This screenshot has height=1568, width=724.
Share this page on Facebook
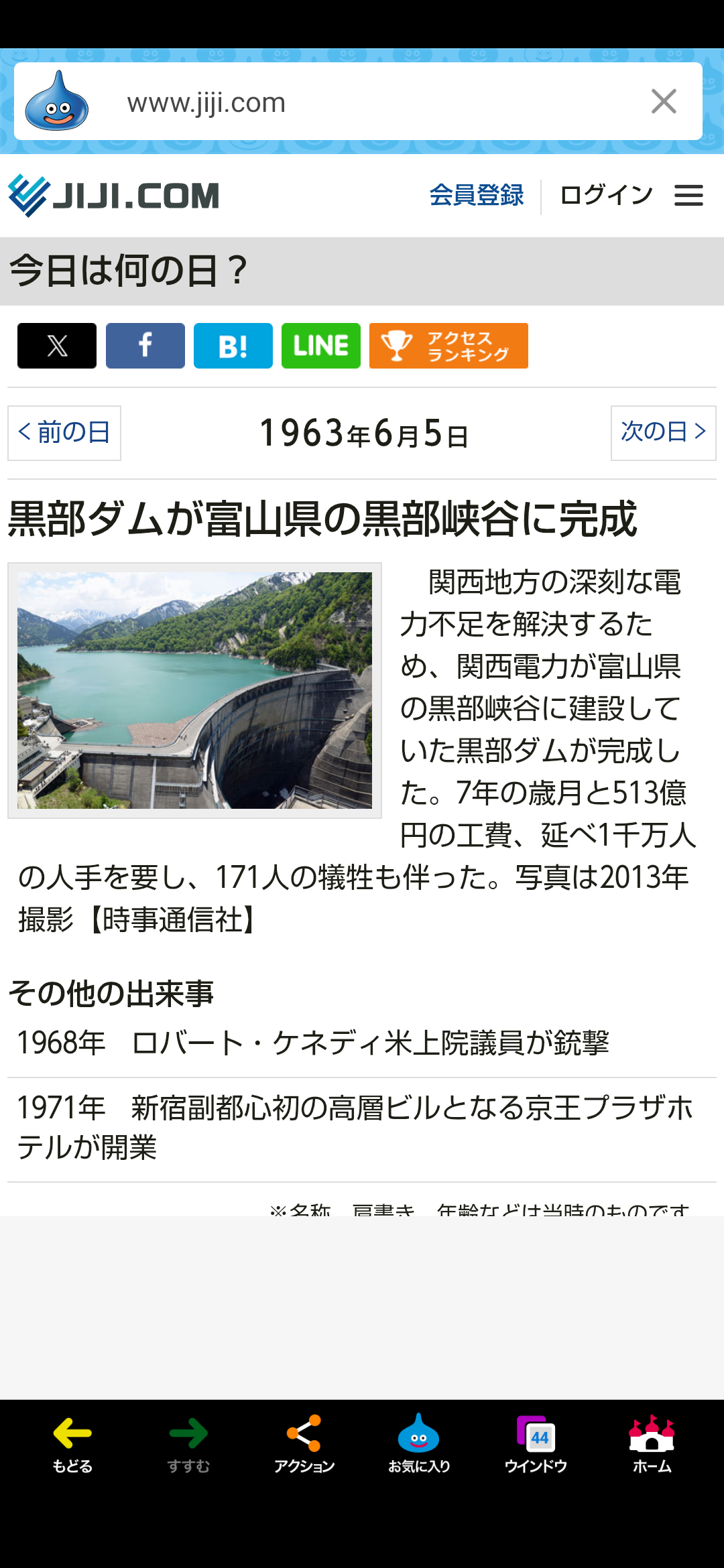145,346
